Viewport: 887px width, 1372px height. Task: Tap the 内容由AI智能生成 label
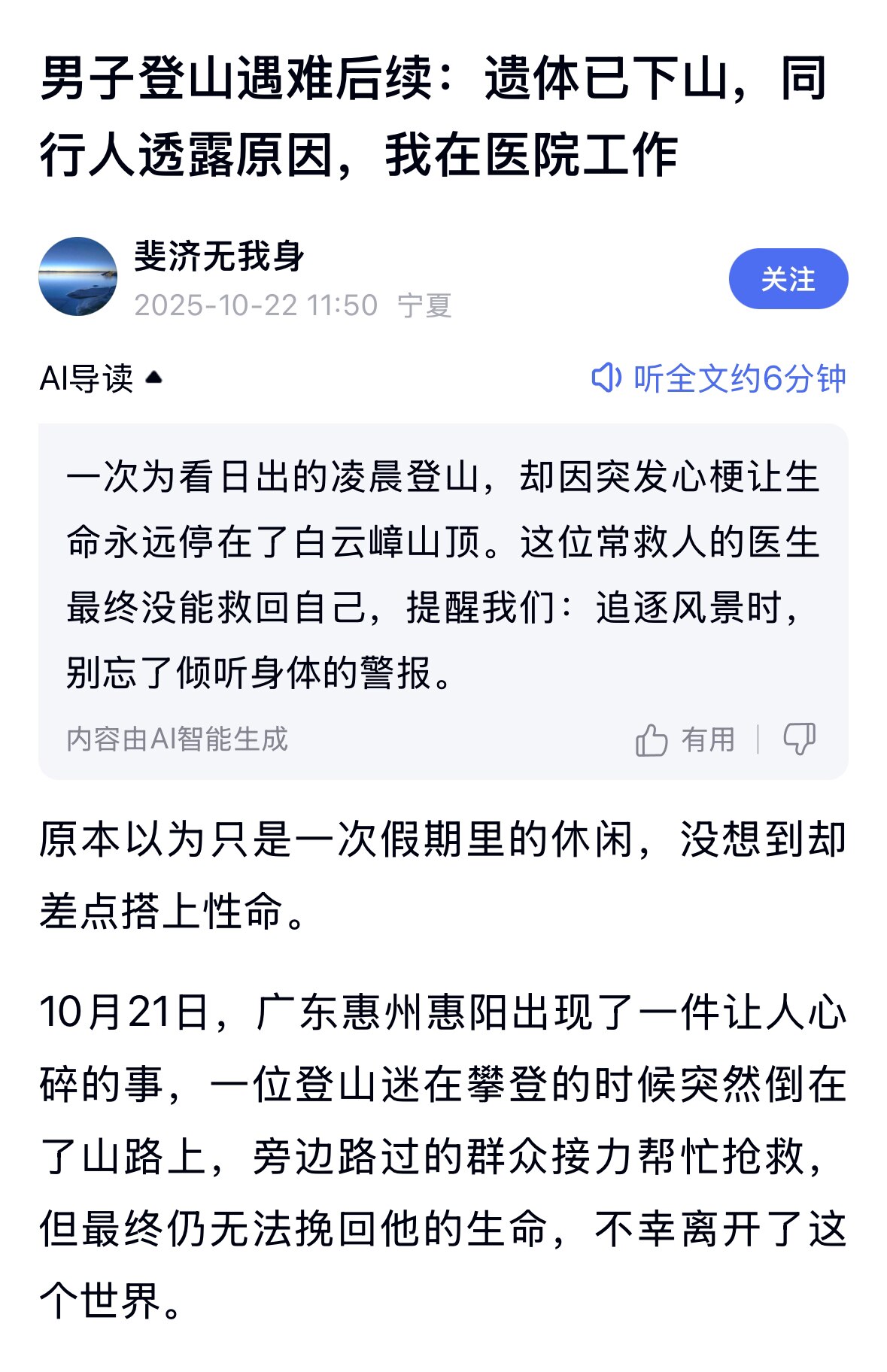pyautogui.click(x=178, y=739)
